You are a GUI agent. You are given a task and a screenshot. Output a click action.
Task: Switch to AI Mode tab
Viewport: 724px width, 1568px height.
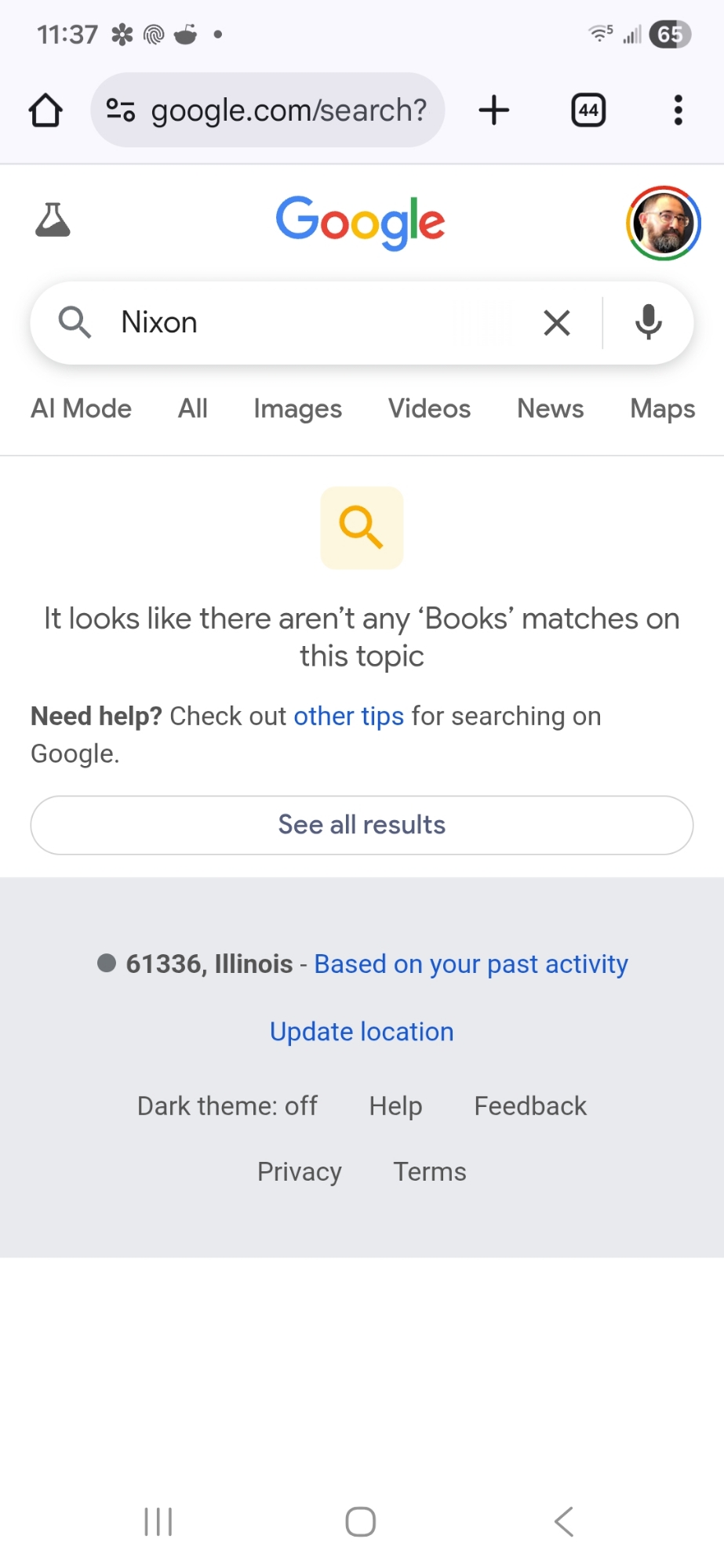coord(81,408)
